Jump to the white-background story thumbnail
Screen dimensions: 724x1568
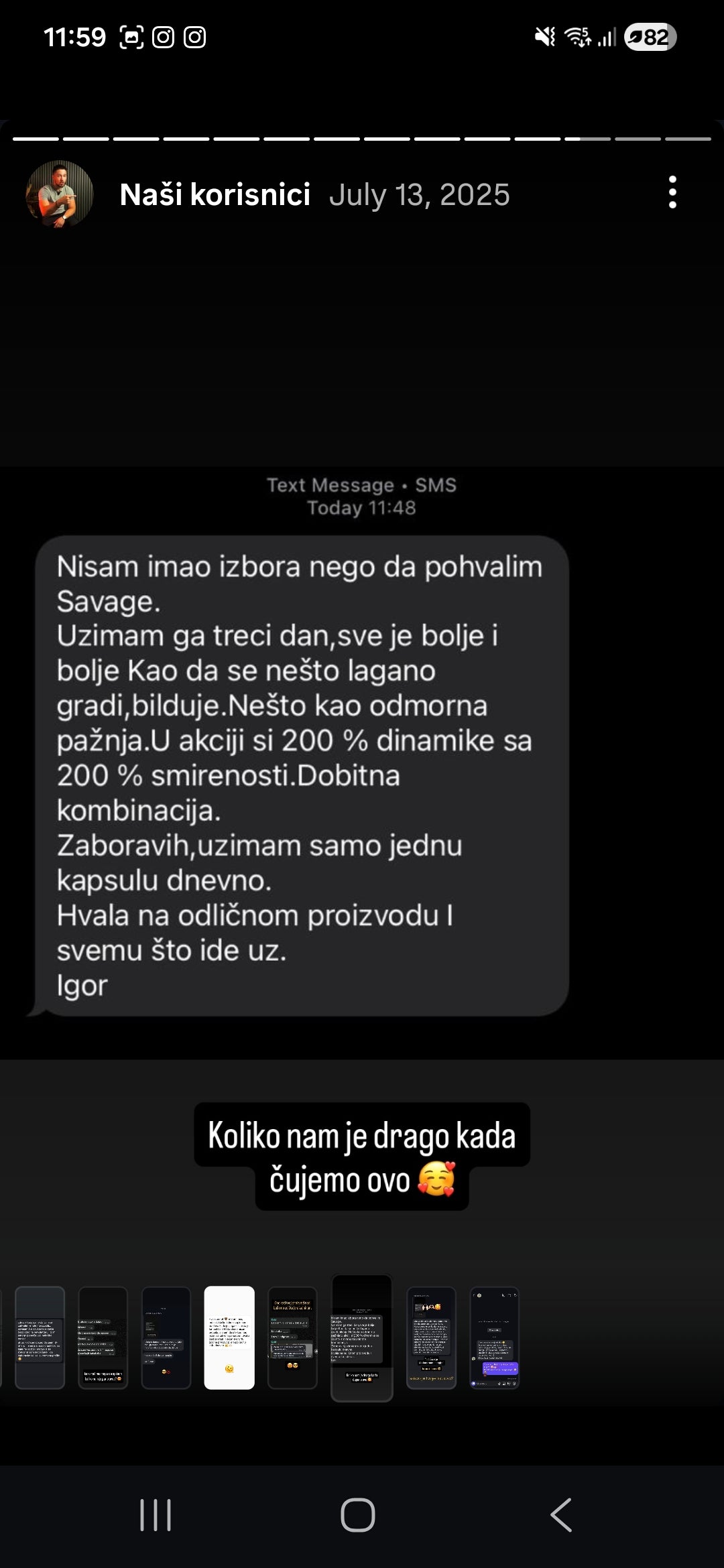click(229, 1337)
